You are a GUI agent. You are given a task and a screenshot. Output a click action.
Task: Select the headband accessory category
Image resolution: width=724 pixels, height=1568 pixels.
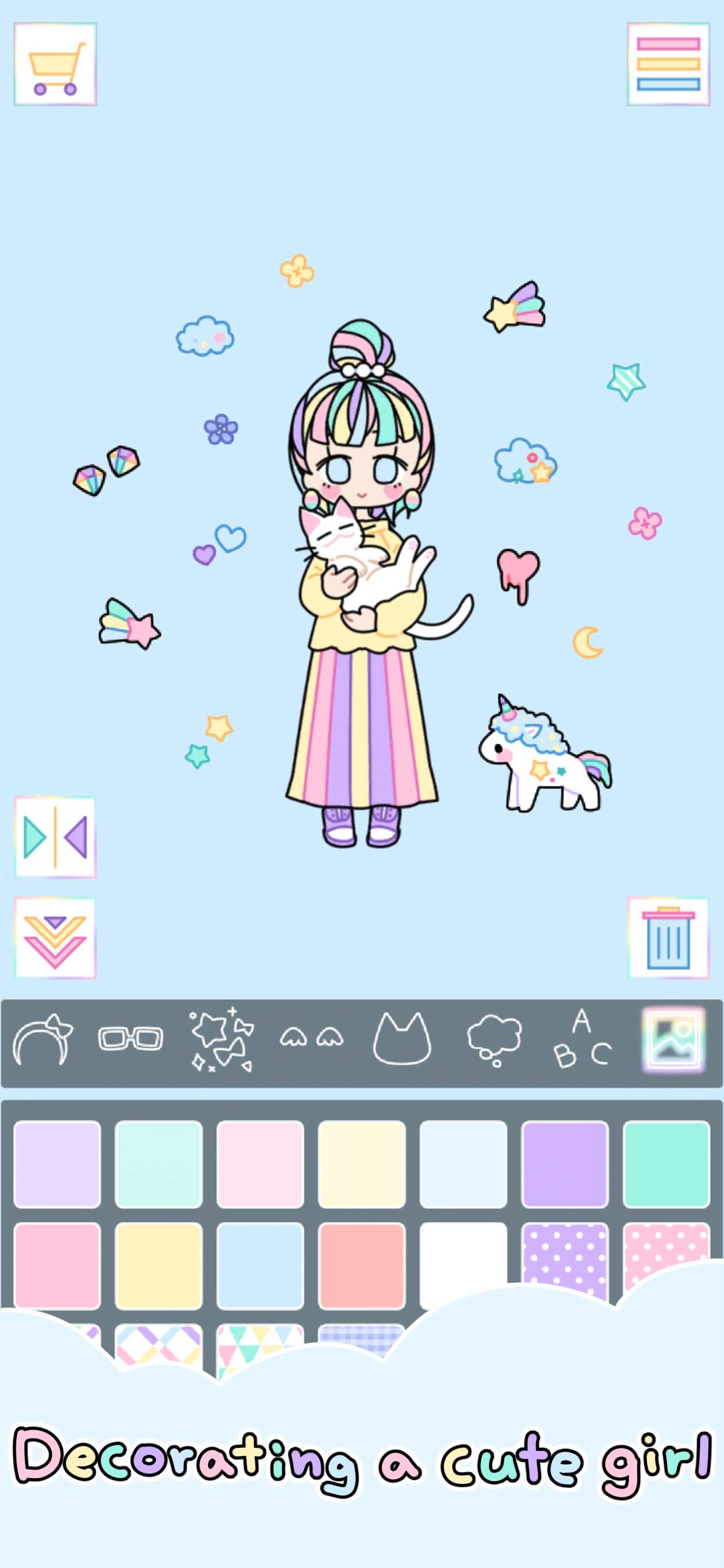[x=43, y=1040]
